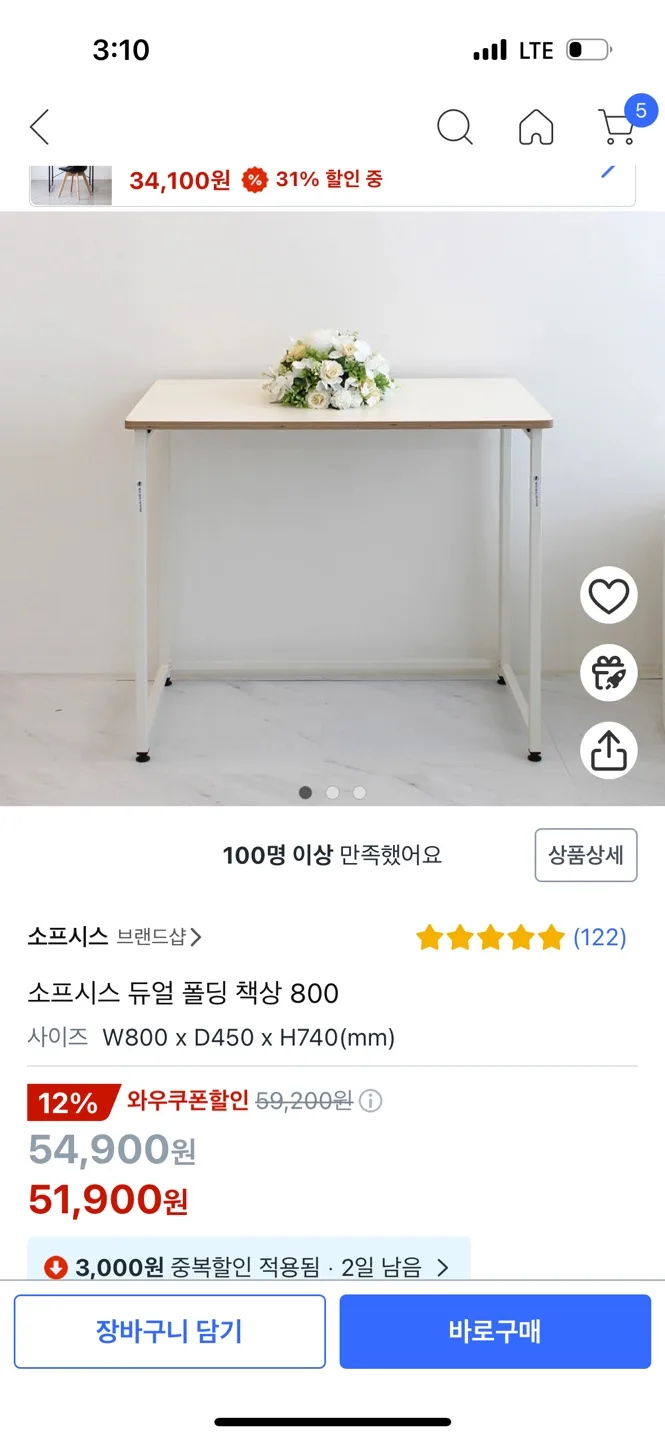Go to the home page icon
The height and width of the screenshot is (1440, 665).
pyautogui.click(x=536, y=127)
